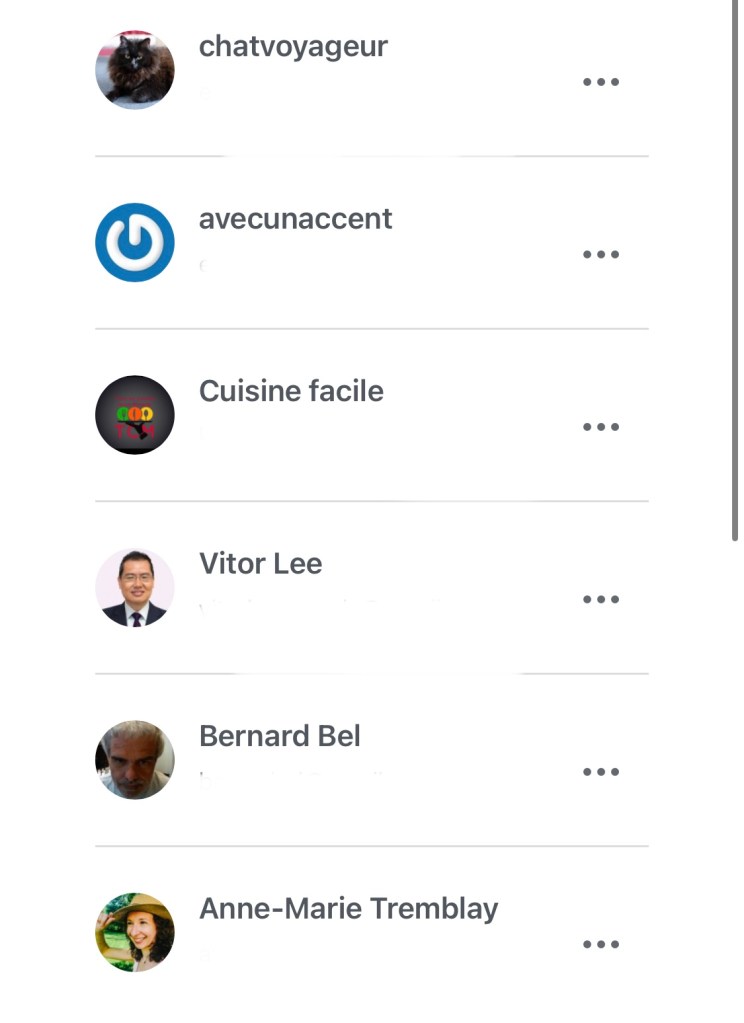The width and height of the screenshot is (744, 1023).
Task: Open Vitor Lee's profile name link
Action: point(261,563)
